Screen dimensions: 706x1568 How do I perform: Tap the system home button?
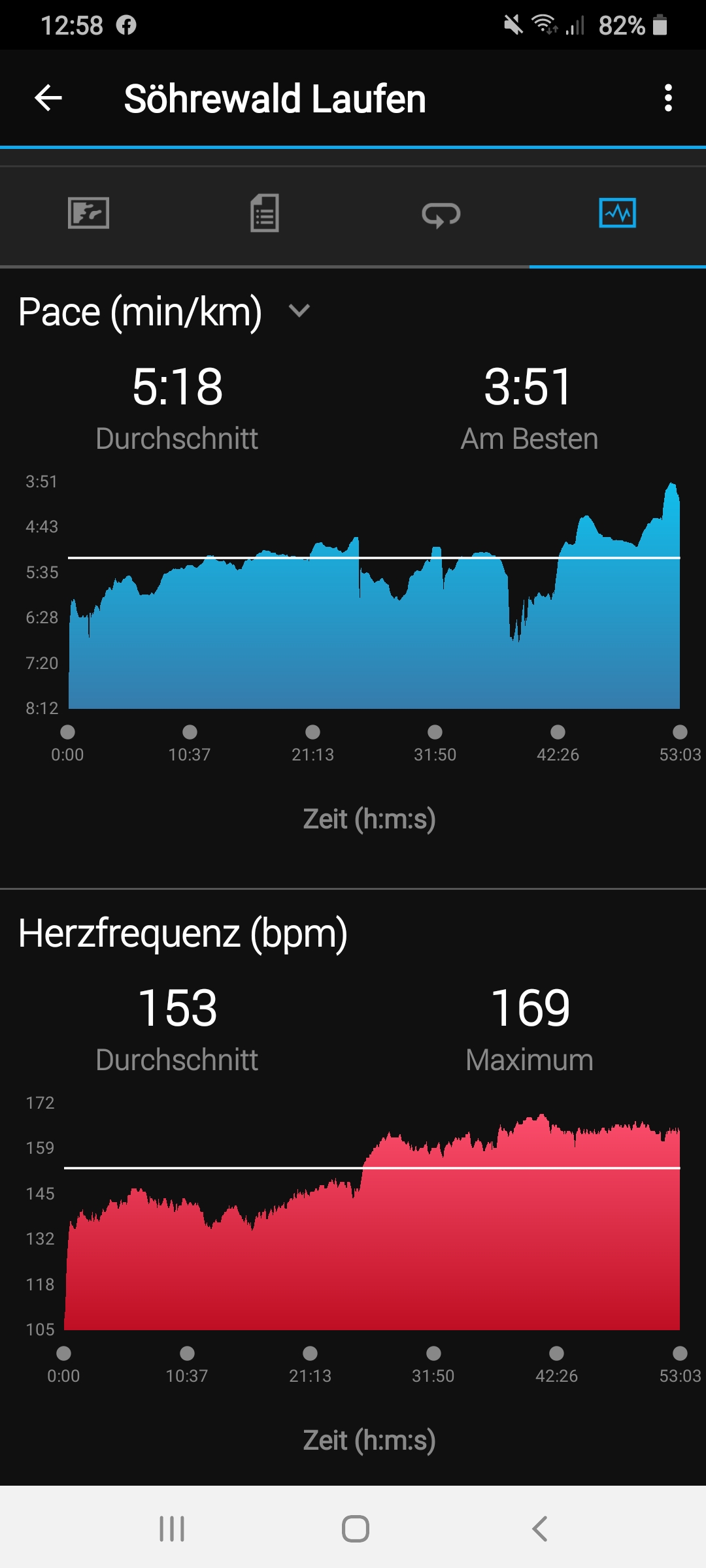(355, 1529)
